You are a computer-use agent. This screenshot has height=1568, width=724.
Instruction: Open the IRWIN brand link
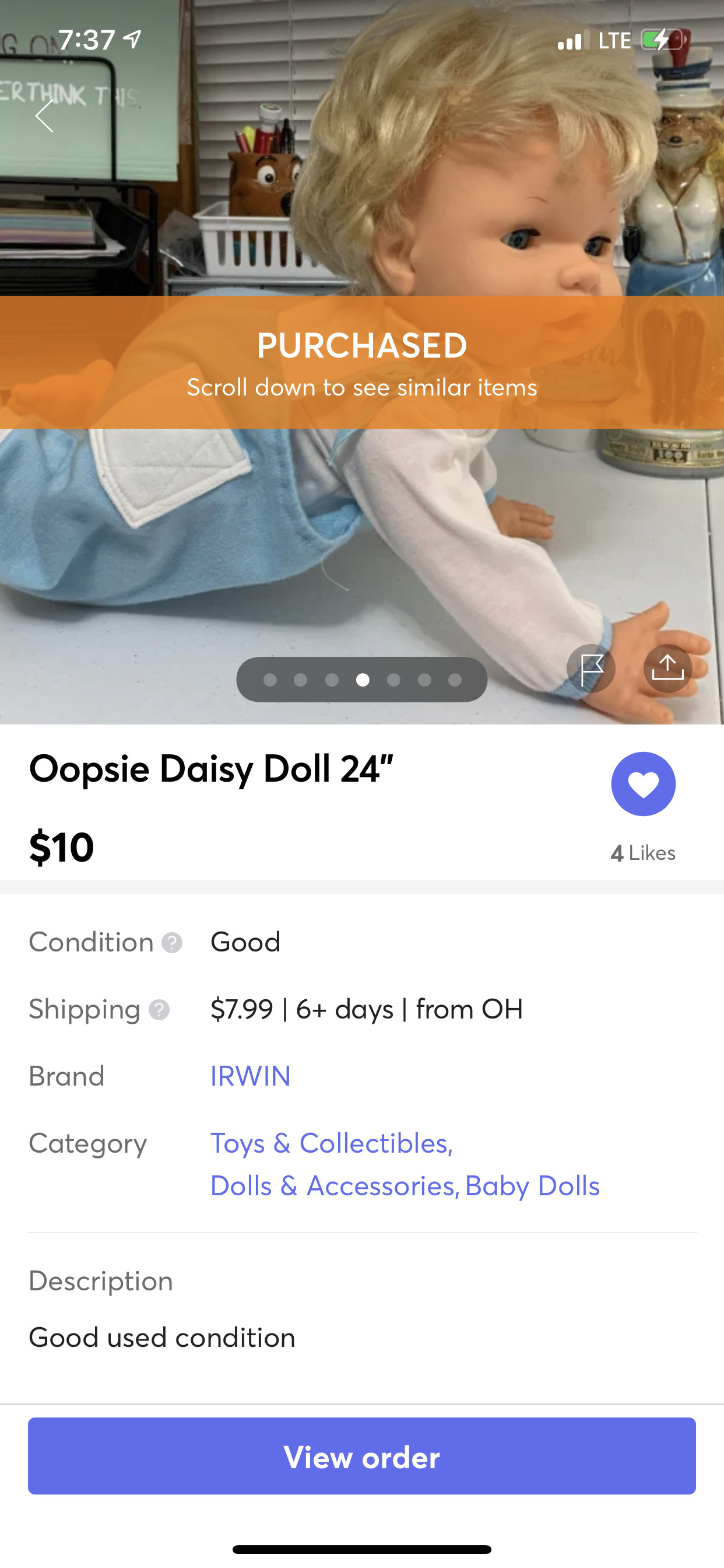pyautogui.click(x=250, y=1076)
